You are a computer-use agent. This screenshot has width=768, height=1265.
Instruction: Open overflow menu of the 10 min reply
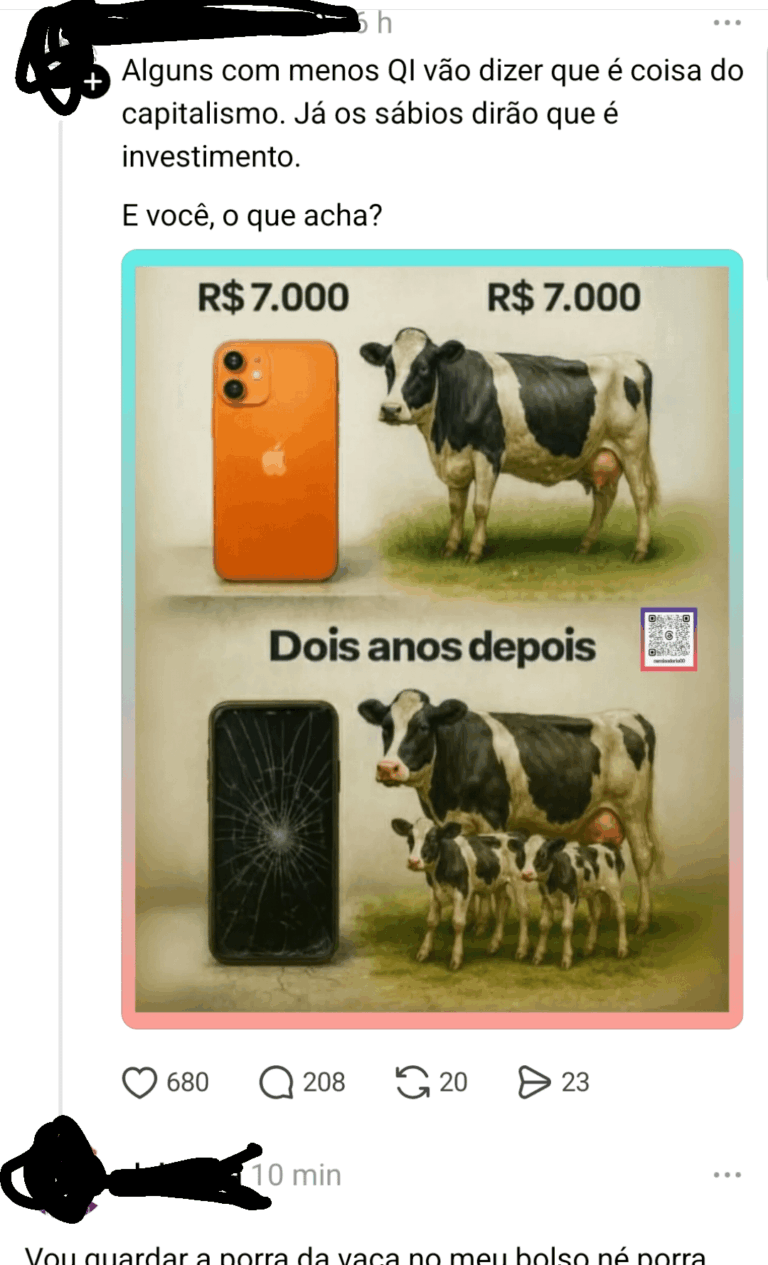tap(727, 1174)
